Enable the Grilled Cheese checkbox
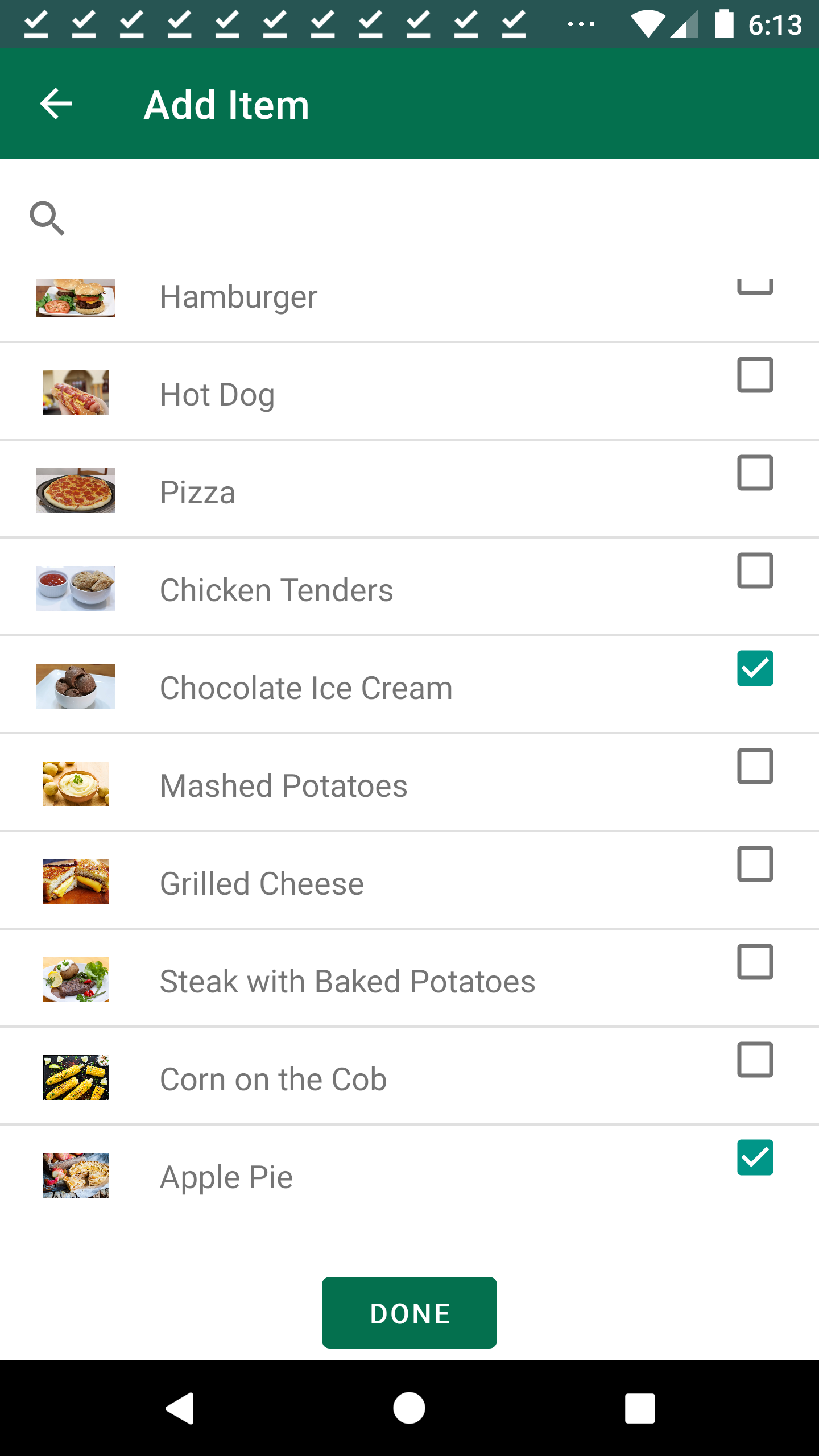This screenshot has width=819, height=1456. point(754,864)
